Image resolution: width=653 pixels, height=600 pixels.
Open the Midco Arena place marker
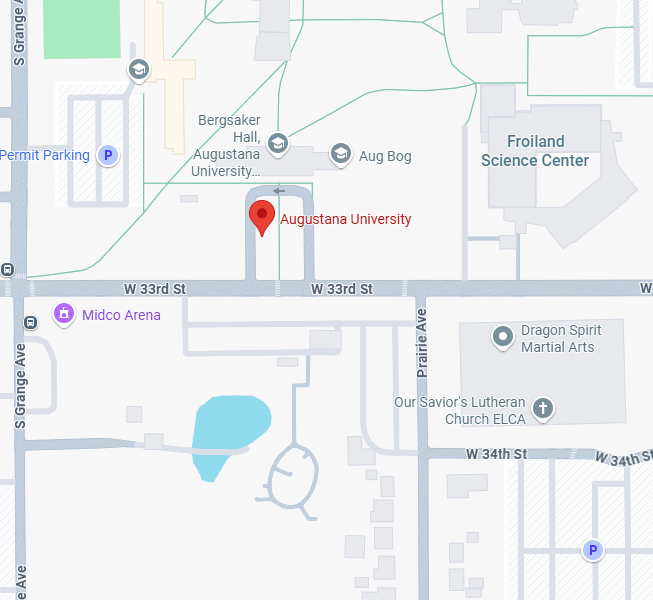64,314
